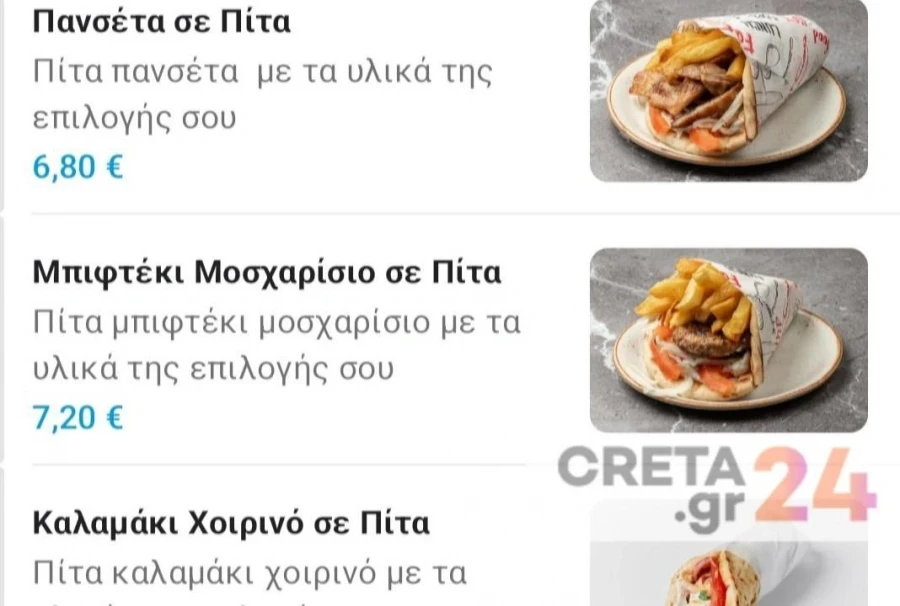Choose the Καλαμάκι Χοιρινό σε Πίτα item
The image size is (900, 606).
click(231, 522)
